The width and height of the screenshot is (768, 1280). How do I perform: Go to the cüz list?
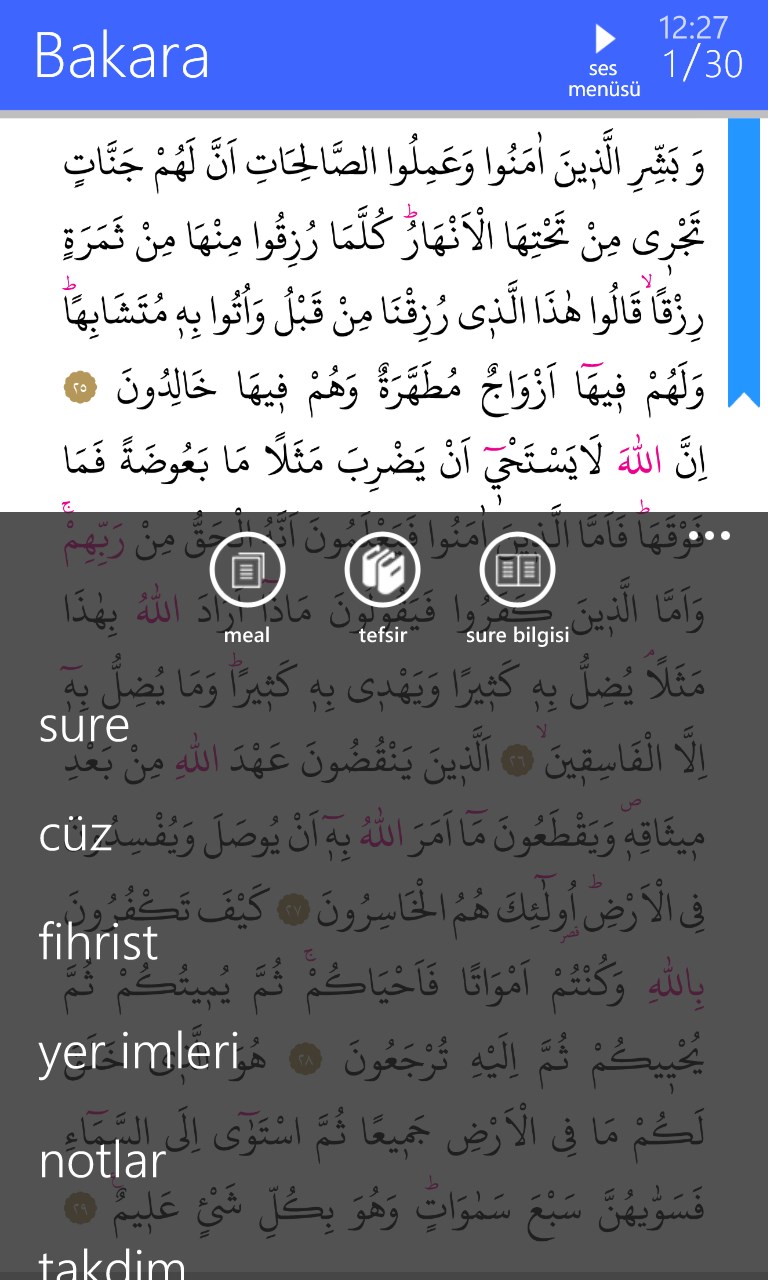click(x=75, y=834)
